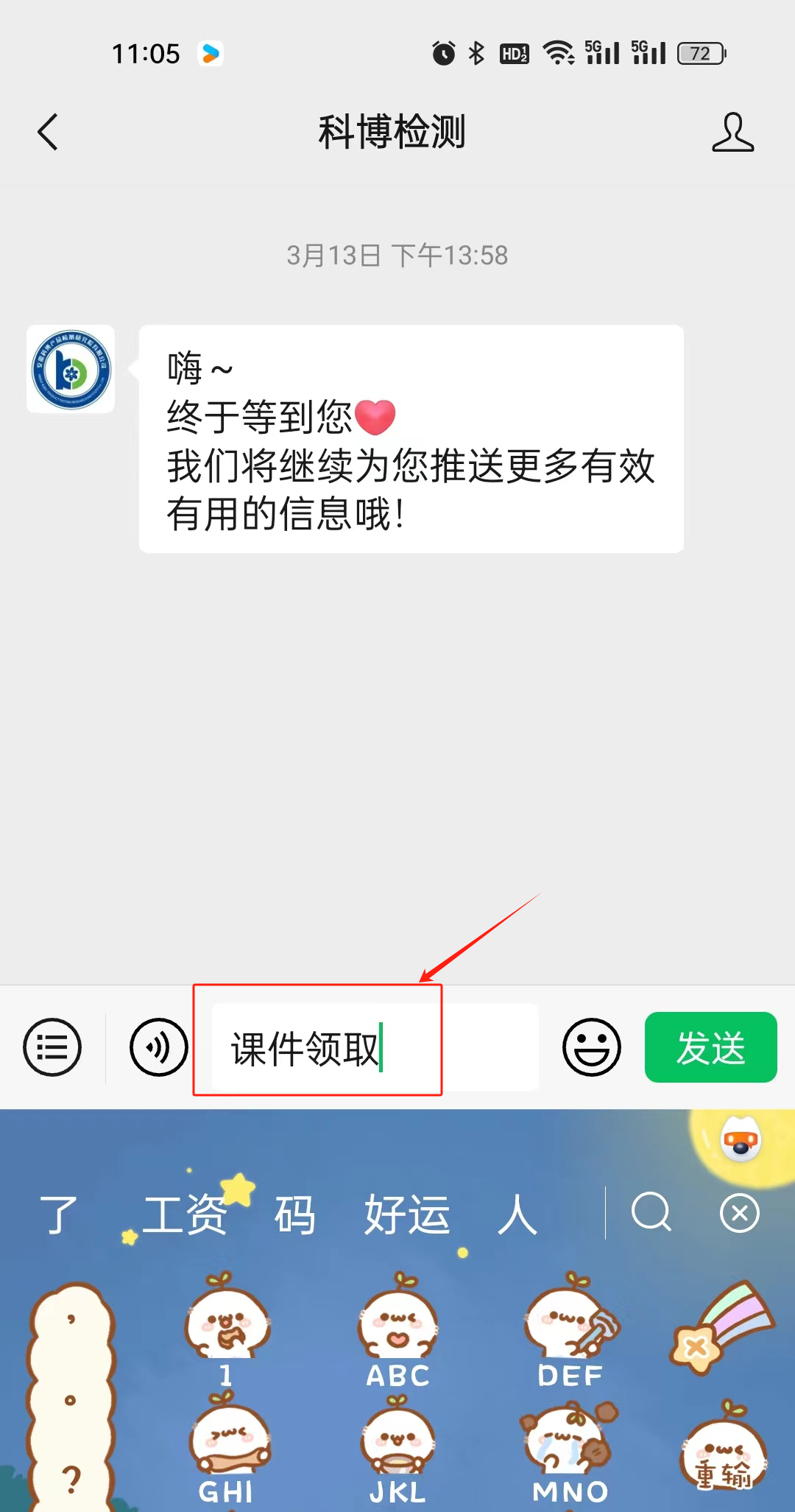795x1512 pixels.
Task: Open the keyboard search icon
Action: click(651, 1212)
